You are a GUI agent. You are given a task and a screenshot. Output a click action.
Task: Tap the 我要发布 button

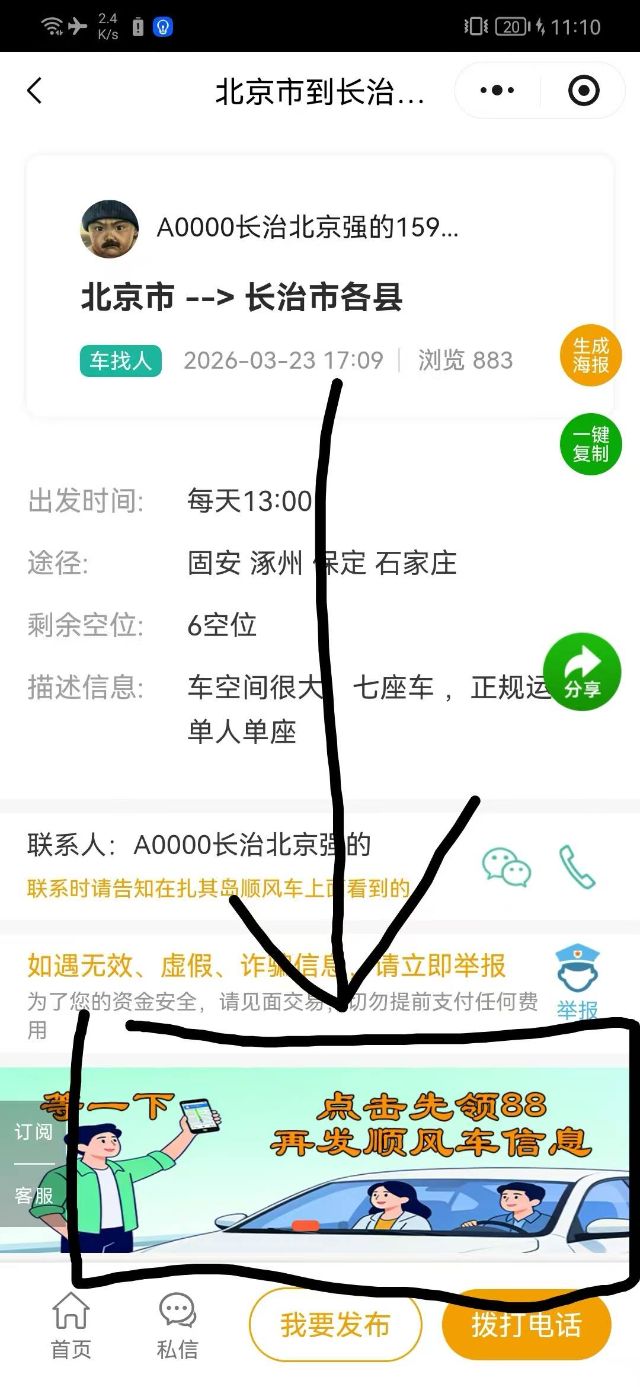pyautogui.click(x=335, y=1325)
